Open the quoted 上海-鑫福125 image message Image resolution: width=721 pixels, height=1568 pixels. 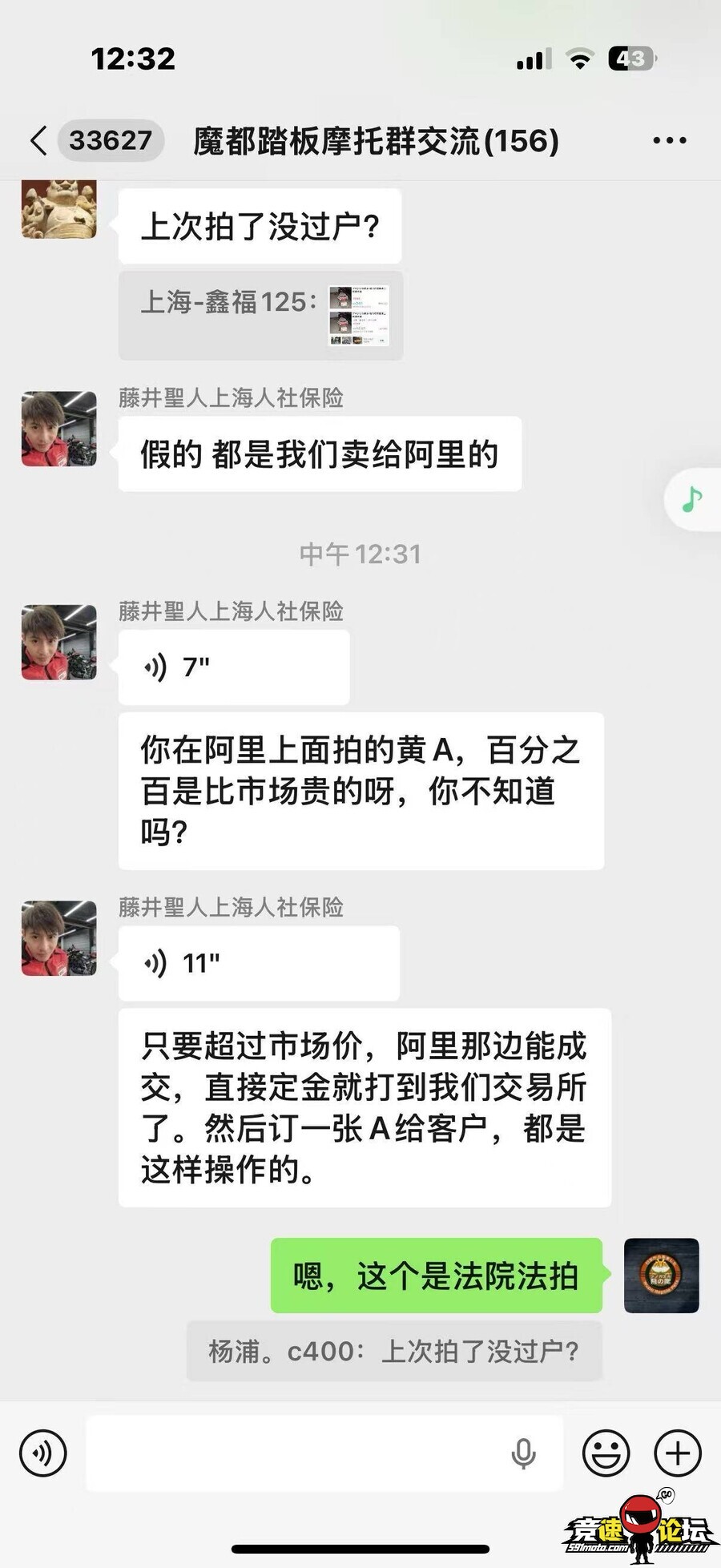click(260, 316)
